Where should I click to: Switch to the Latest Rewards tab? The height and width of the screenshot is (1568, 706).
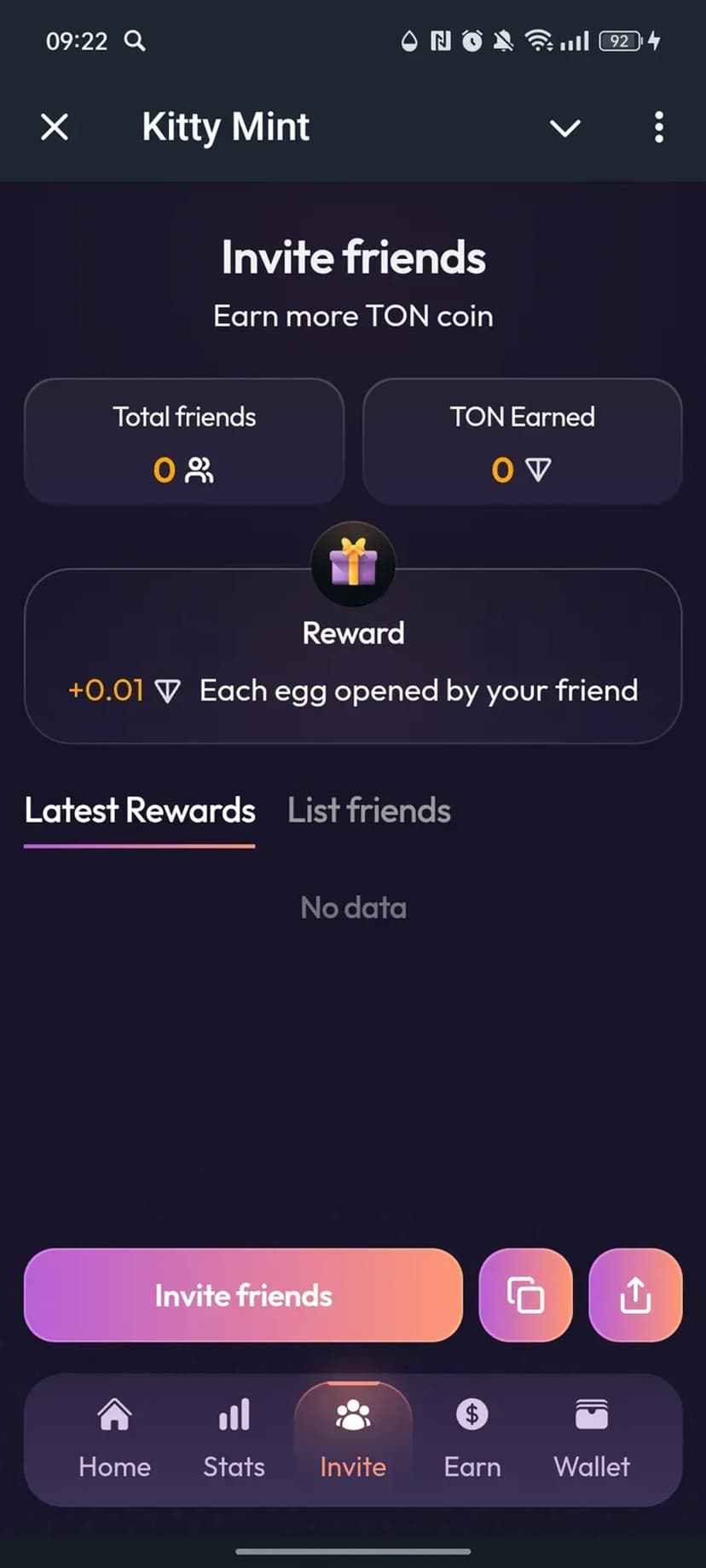click(x=140, y=810)
